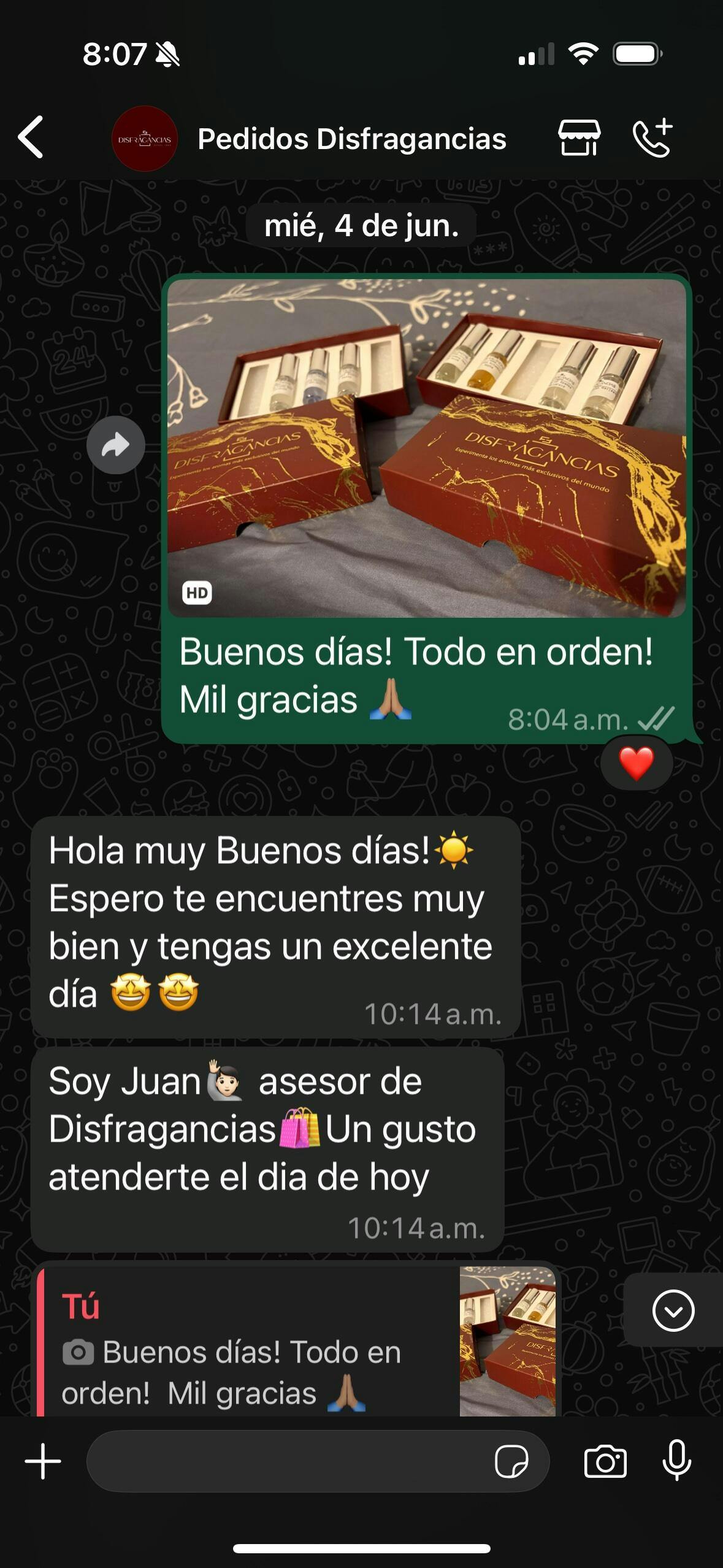The height and width of the screenshot is (1568, 723).
Task: Forward the perfume box photo
Action: pos(116,445)
